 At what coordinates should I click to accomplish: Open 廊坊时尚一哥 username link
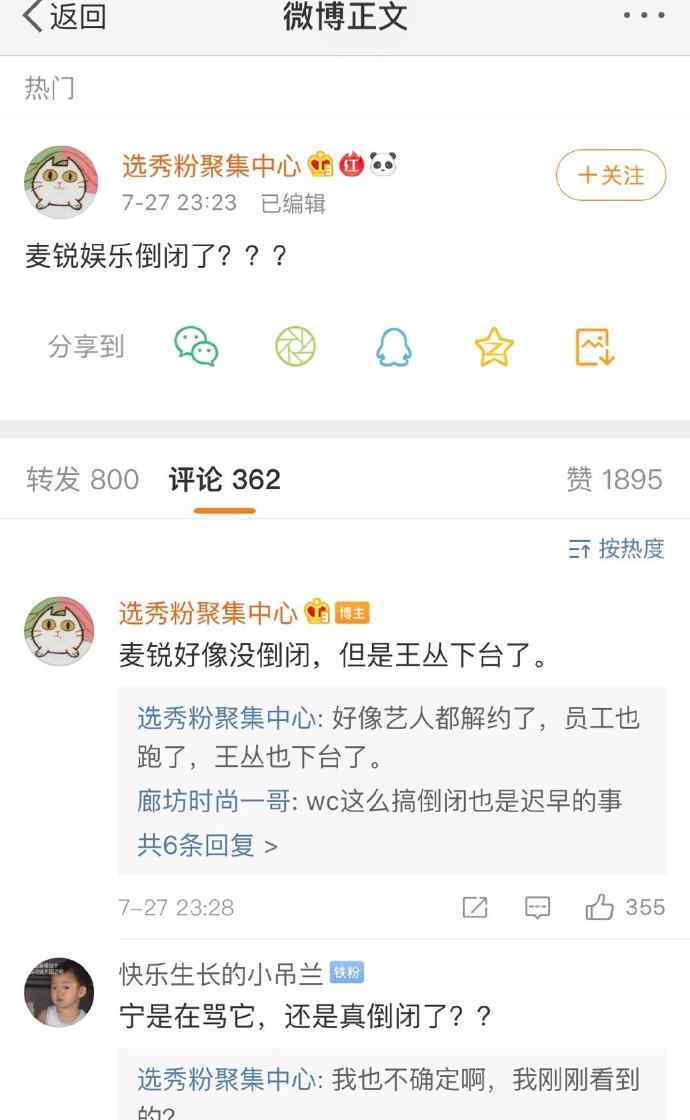pyautogui.click(x=214, y=801)
